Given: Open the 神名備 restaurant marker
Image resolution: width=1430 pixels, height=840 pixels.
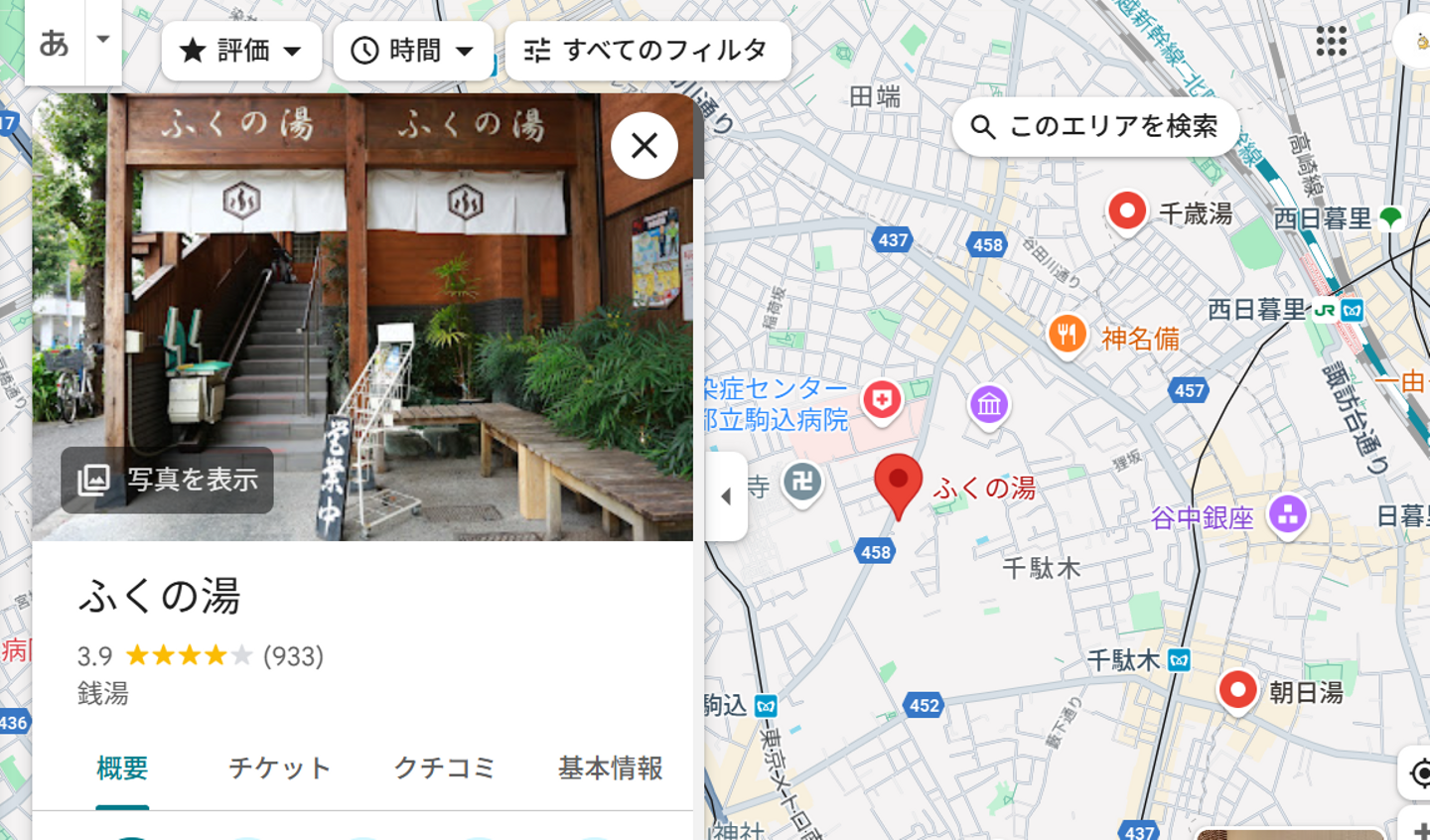Looking at the screenshot, I should pos(1068,335).
